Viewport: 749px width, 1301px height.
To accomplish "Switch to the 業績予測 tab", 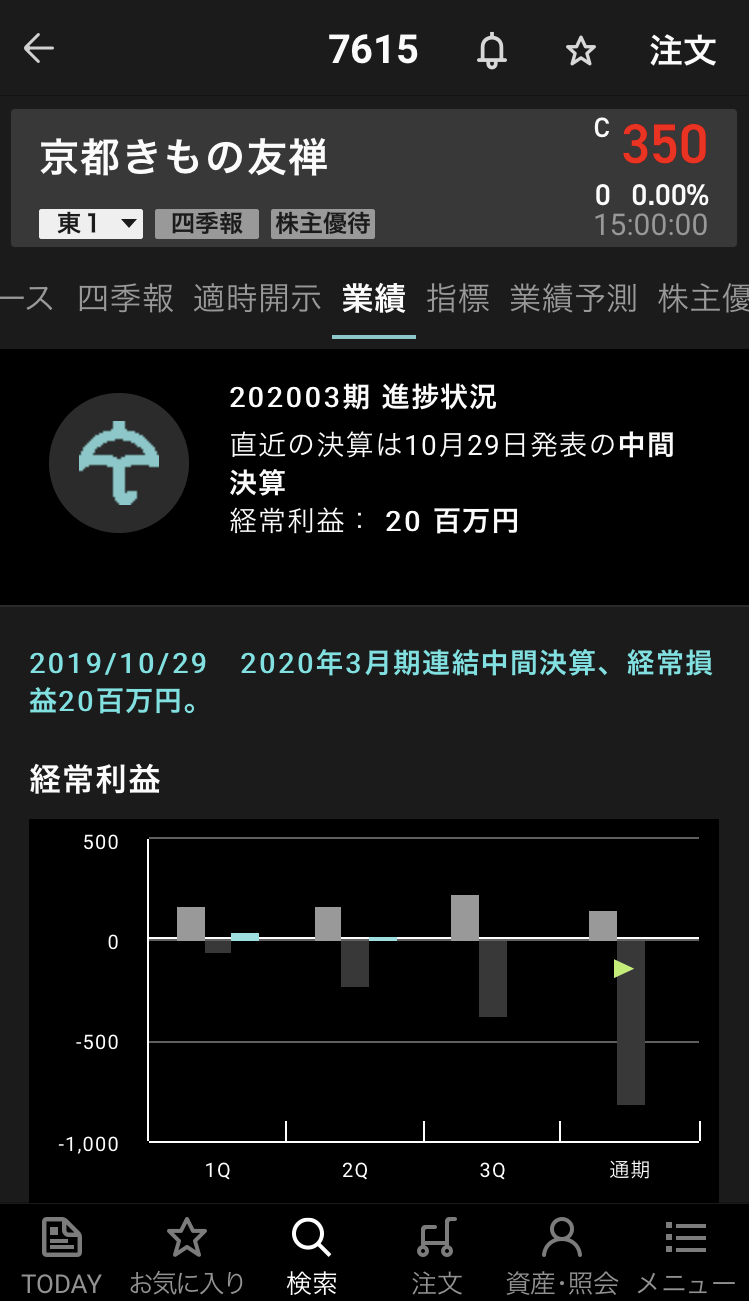I will [x=573, y=298].
